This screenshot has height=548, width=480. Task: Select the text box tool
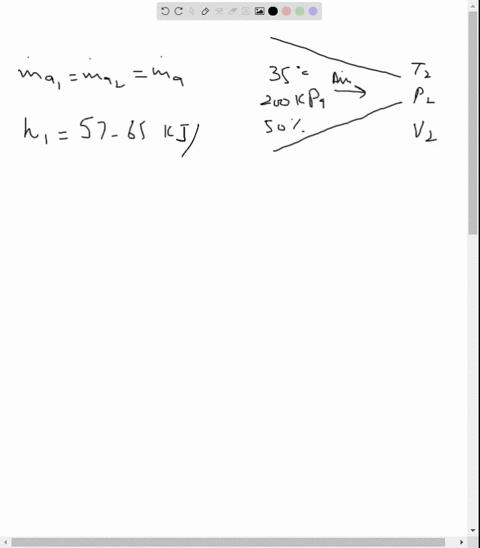[246, 11]
